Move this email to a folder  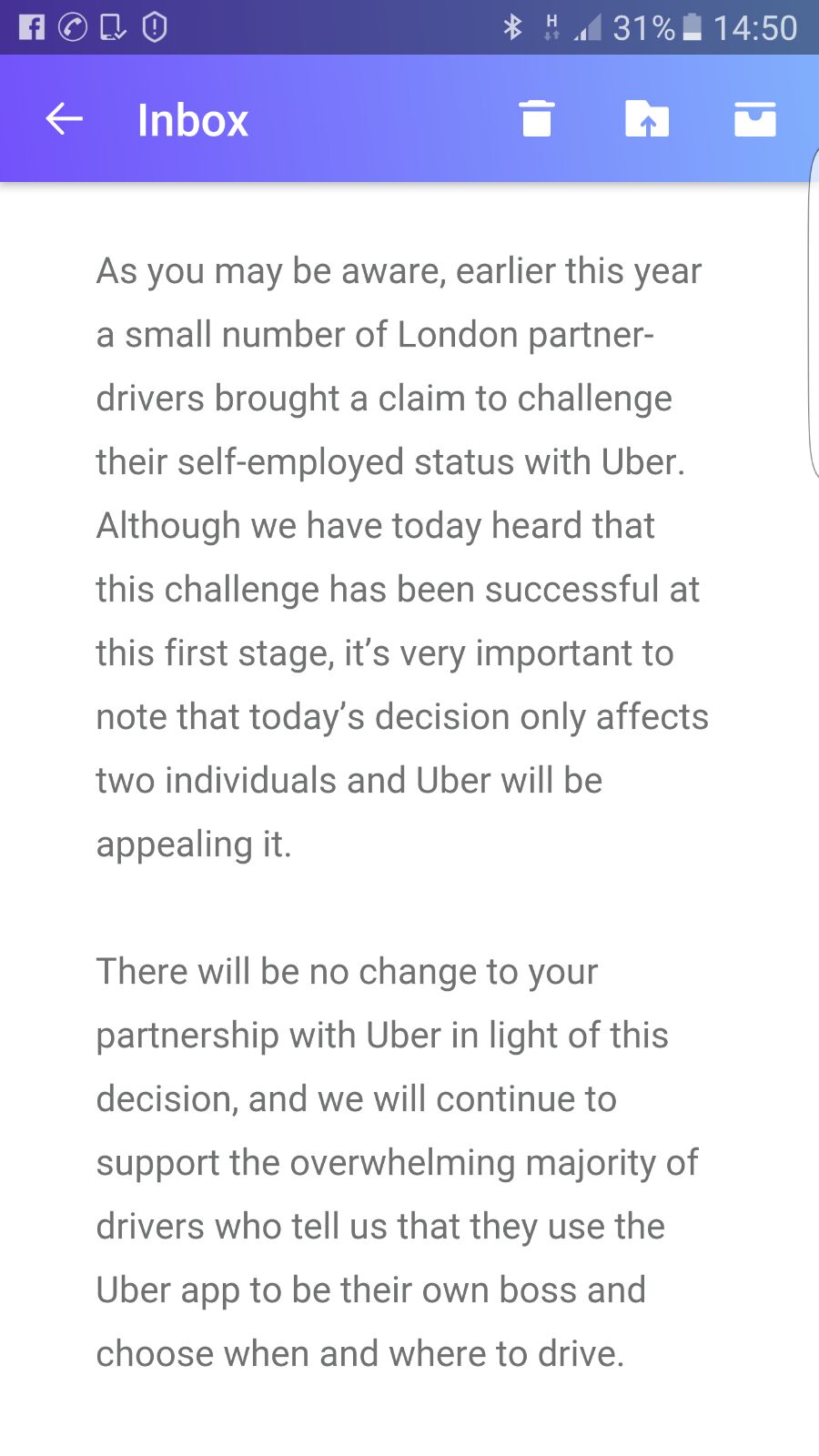646,119
